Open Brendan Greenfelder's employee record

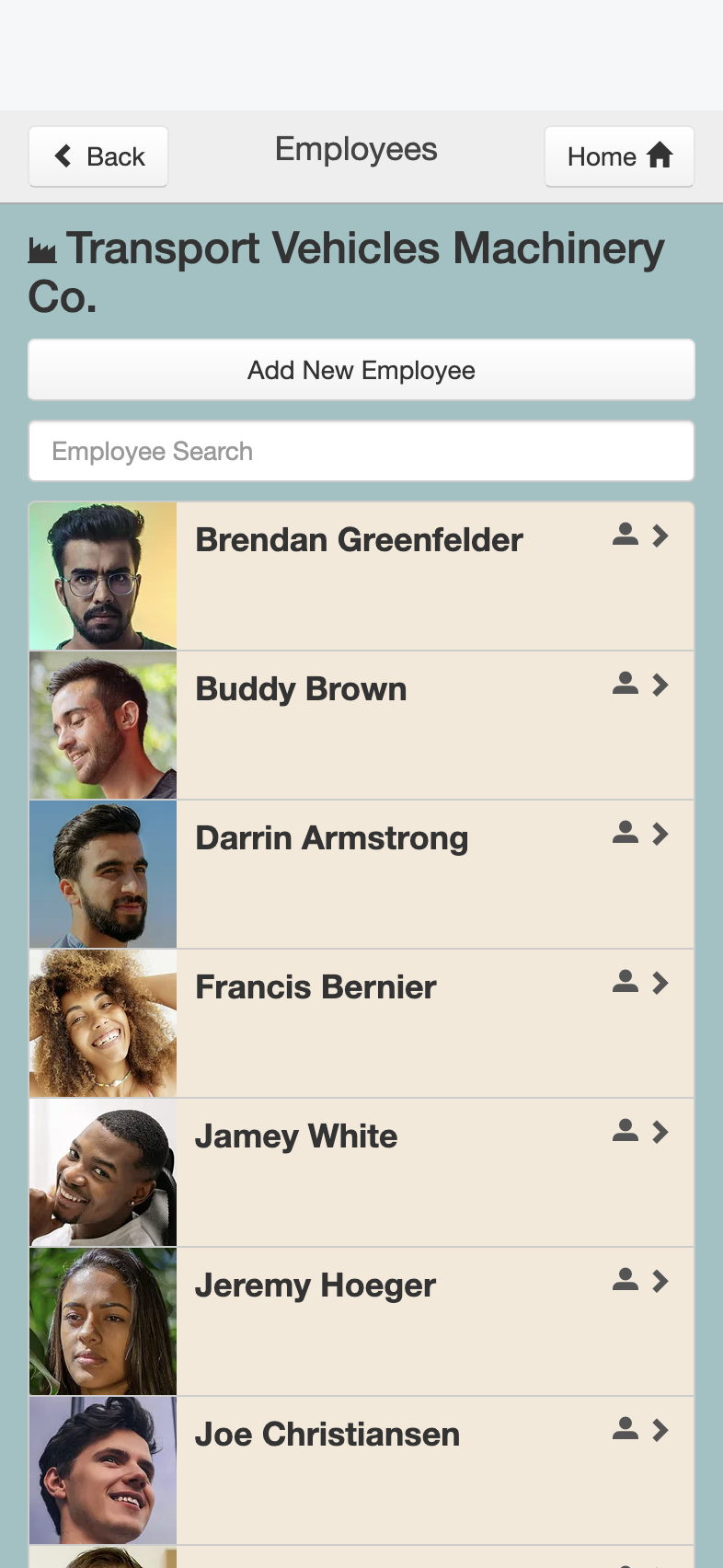tap(361, 576)
